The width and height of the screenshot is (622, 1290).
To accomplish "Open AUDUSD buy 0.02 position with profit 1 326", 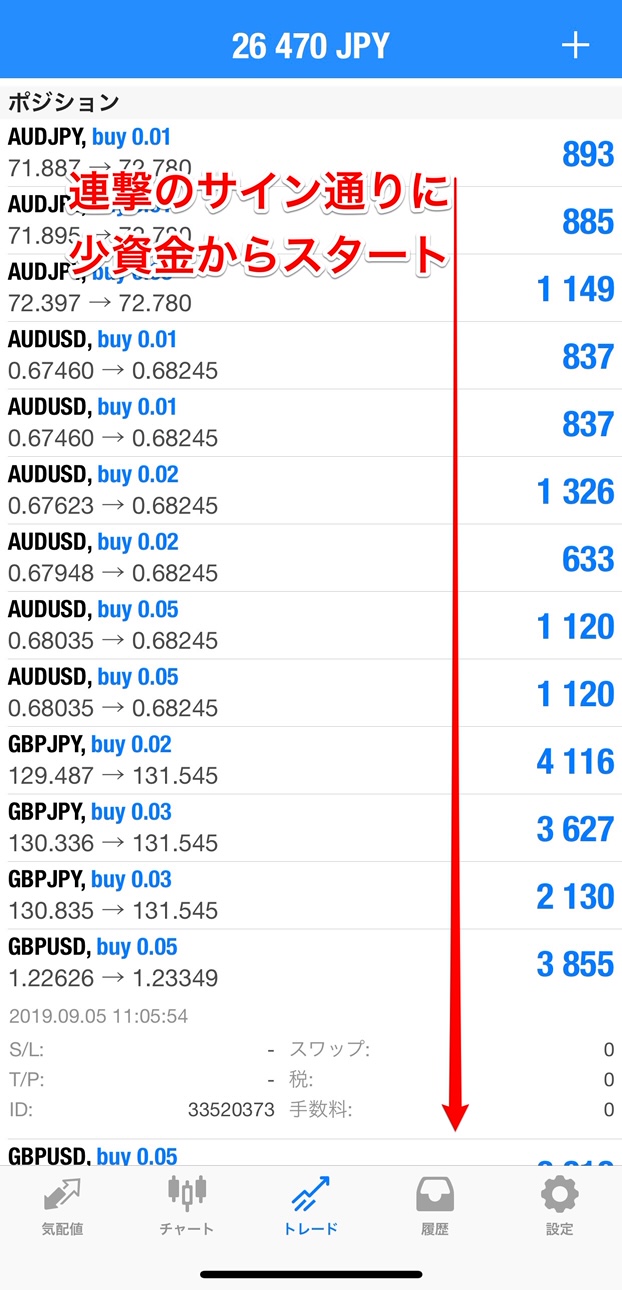I will [311, 490].
